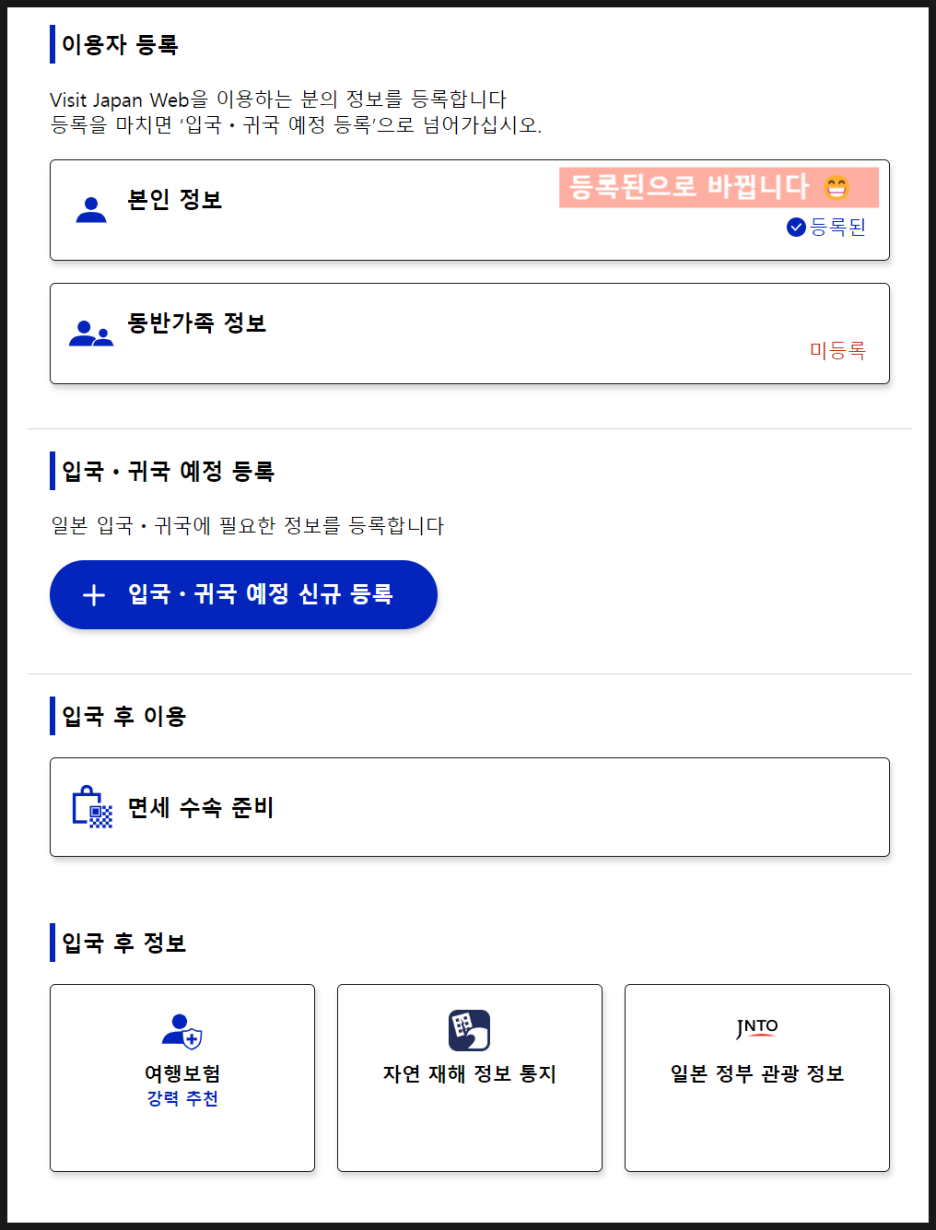Click the plus icon on the blue registration button
The width and height of the screenshot is (936, 1230).
[93, 594]
